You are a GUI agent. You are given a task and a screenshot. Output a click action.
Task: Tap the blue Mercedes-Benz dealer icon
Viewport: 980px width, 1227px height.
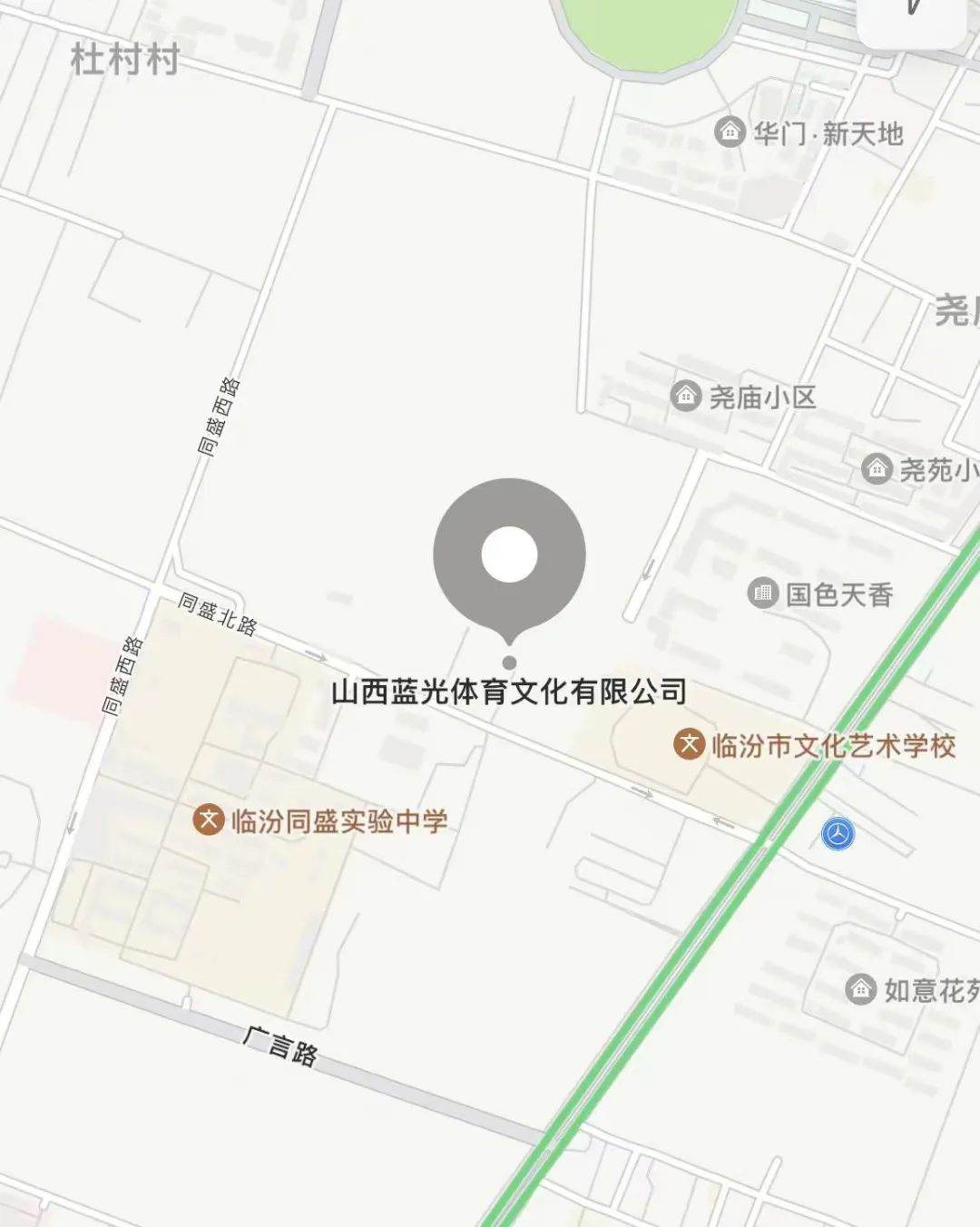[x=838, y=833]
